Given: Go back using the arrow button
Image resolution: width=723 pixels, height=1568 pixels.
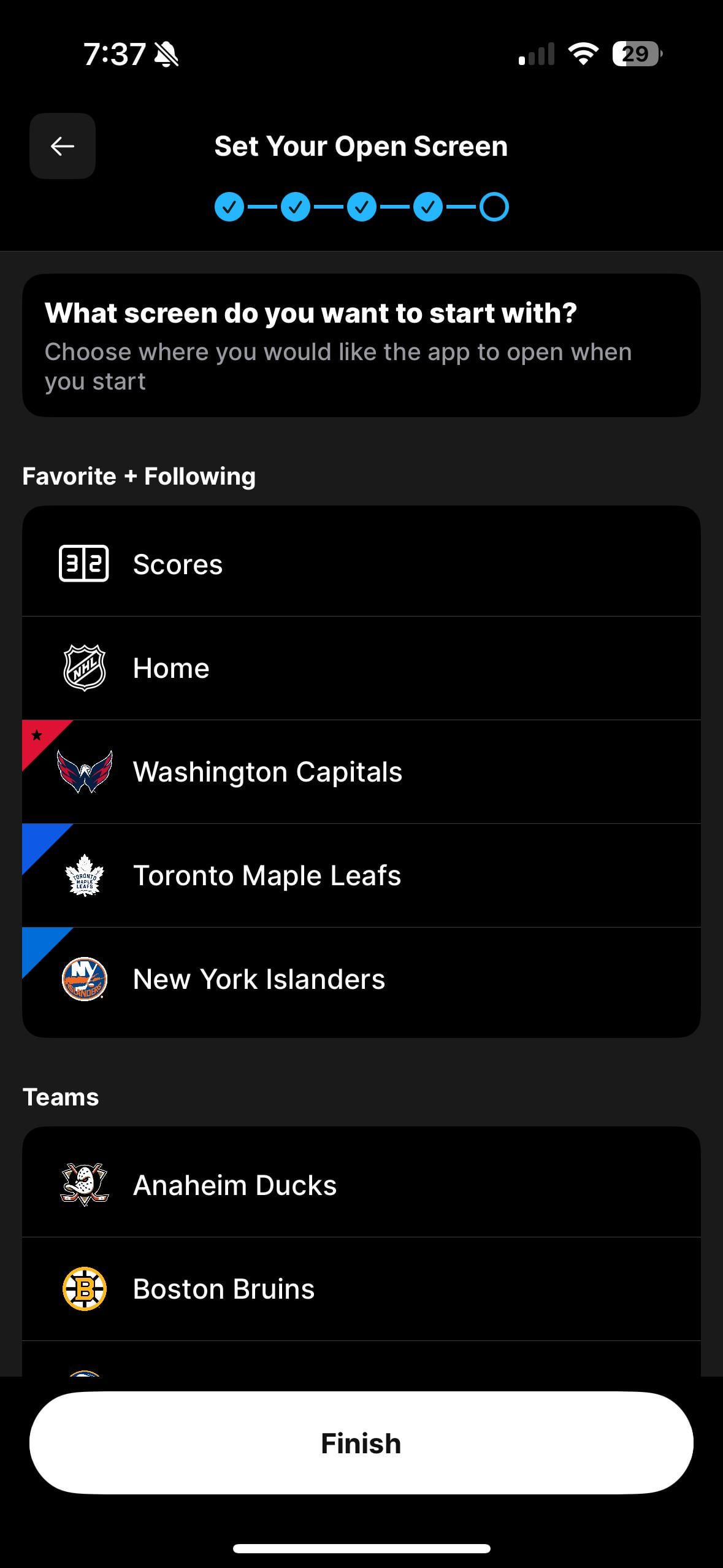Looking at the screenshot, I should [63, 146].
